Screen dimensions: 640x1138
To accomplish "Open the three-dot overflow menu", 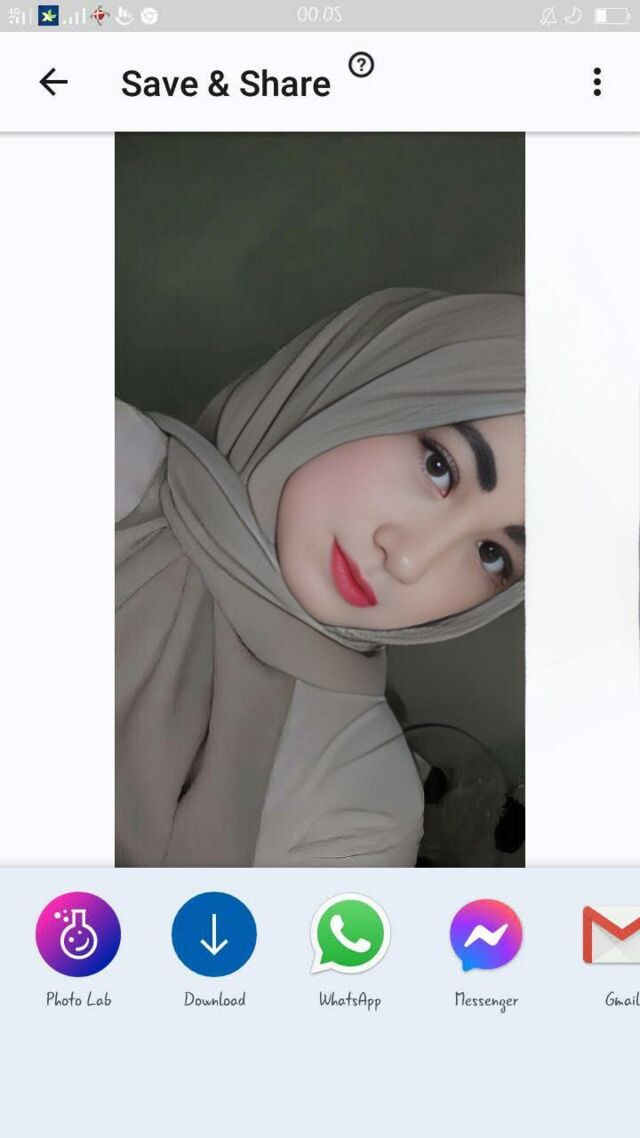I will pyautogui.click(x=597, y=82).
